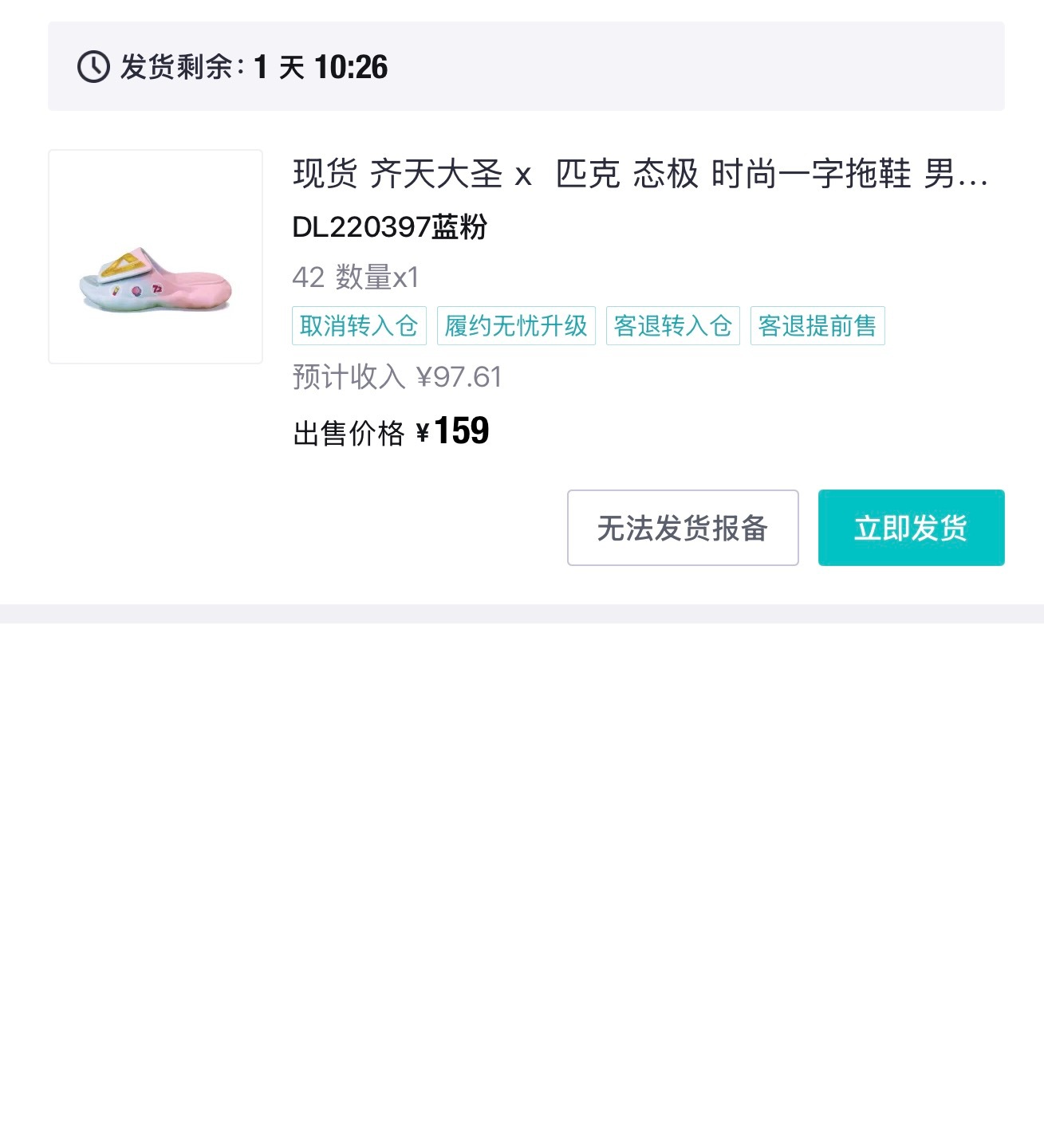
Task: Click the 无法发货报备 button
Action: coord(682,528)
